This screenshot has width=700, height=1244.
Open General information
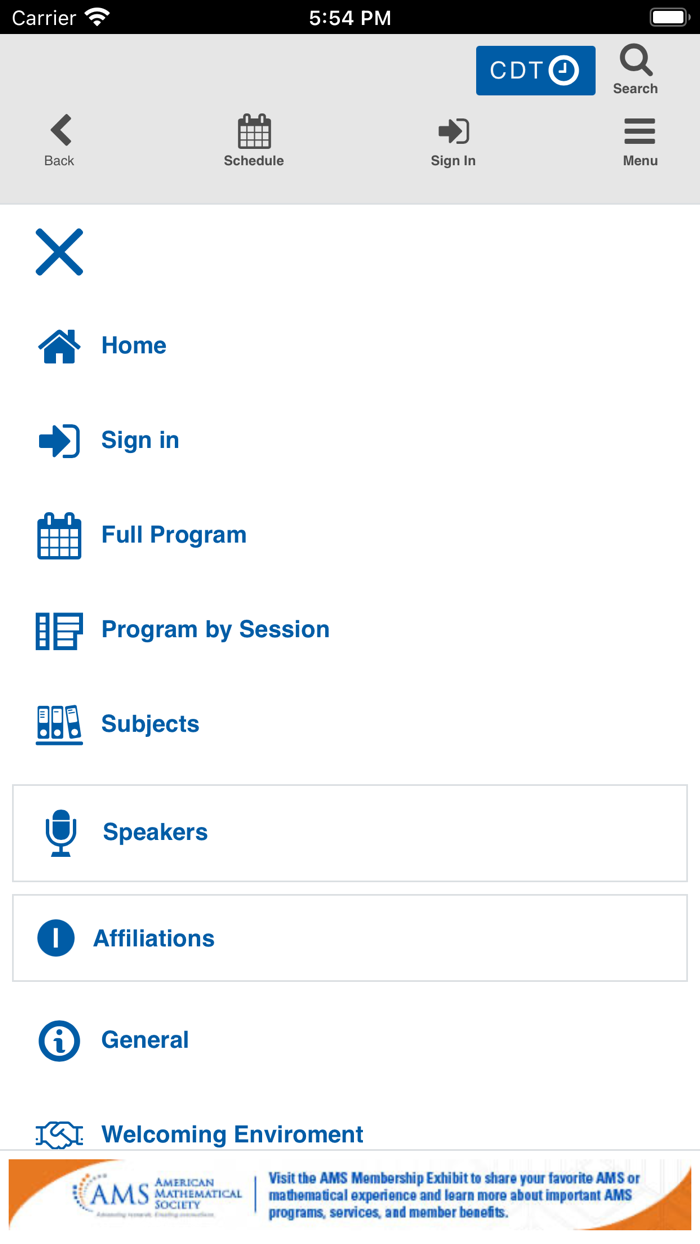[144, 1040]
